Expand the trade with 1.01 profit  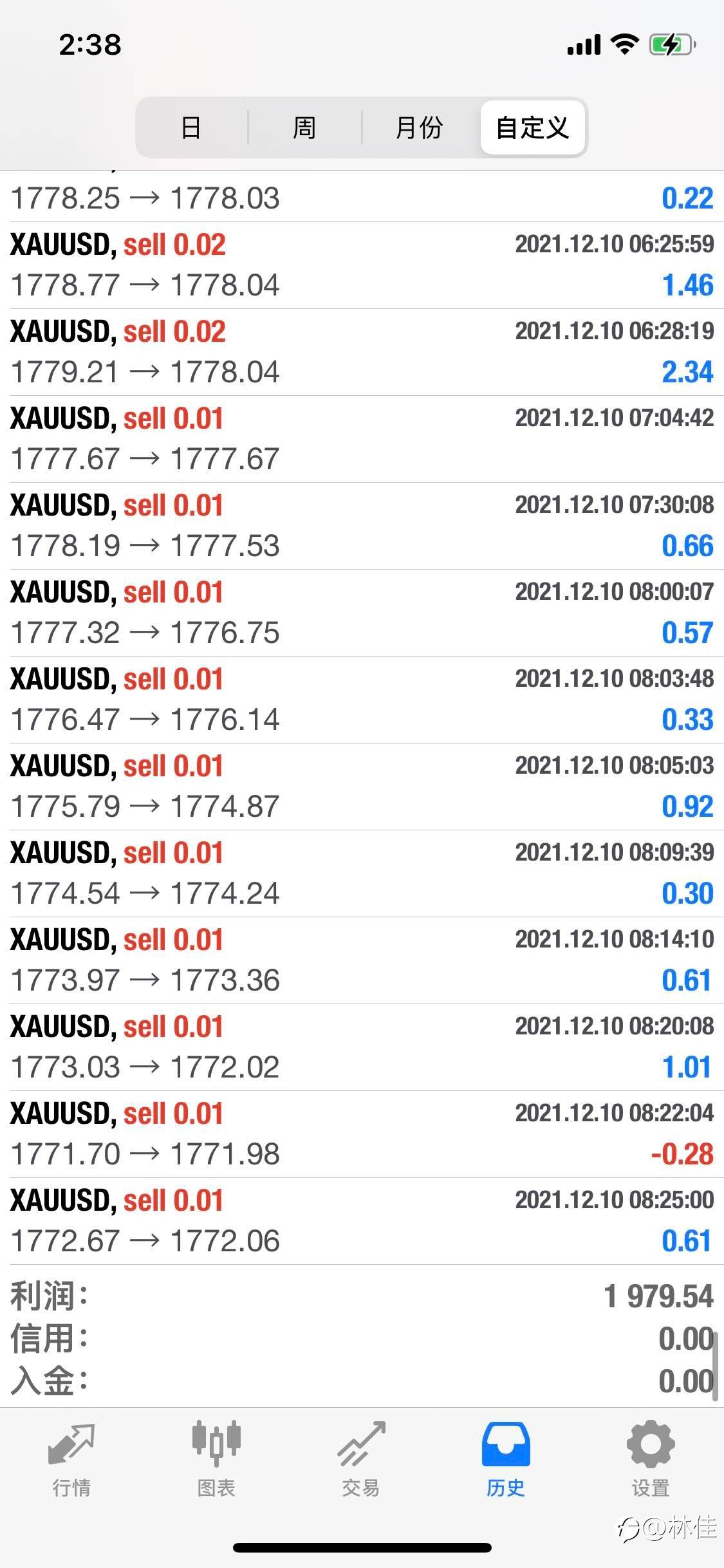click(362, 1047)
